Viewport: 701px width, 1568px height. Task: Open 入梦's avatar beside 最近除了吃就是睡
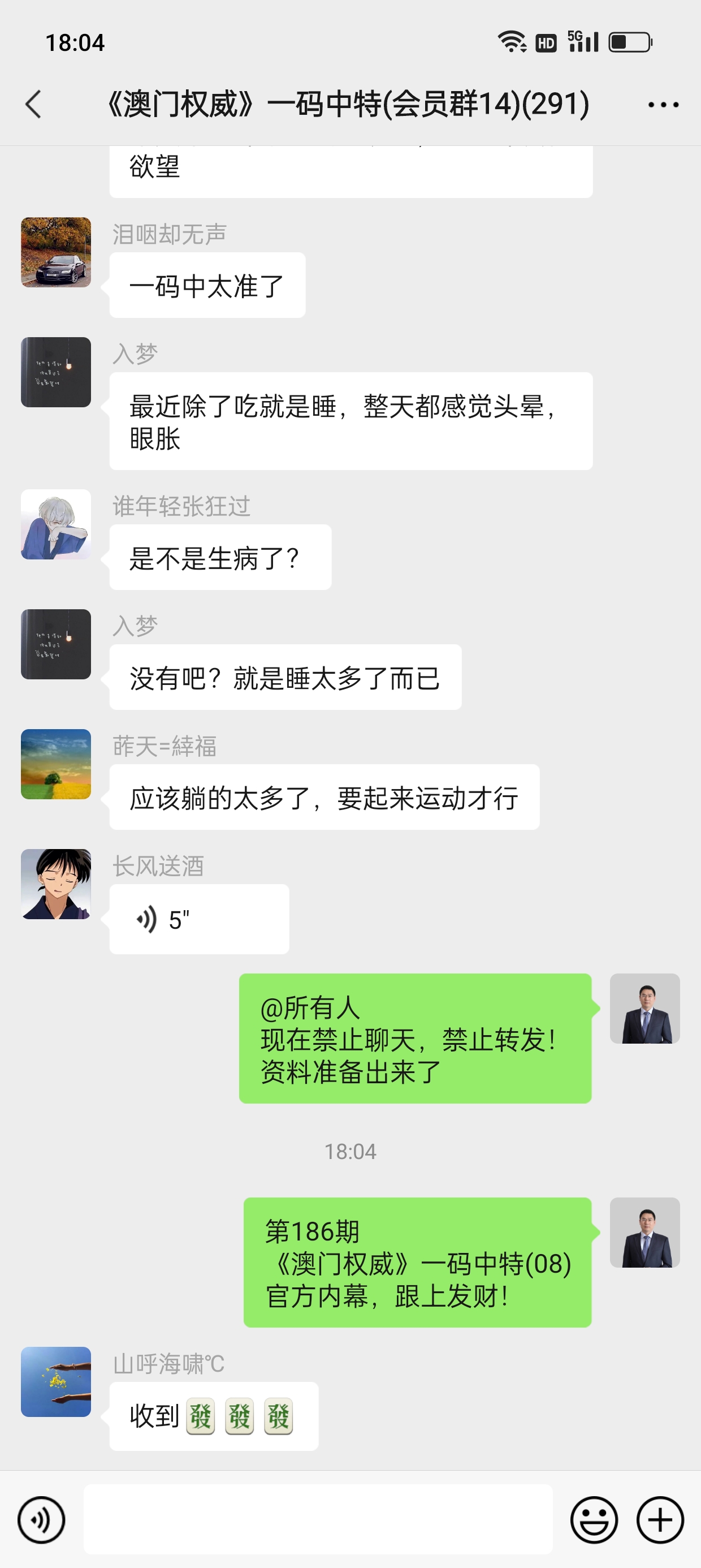tap(56, 372)
